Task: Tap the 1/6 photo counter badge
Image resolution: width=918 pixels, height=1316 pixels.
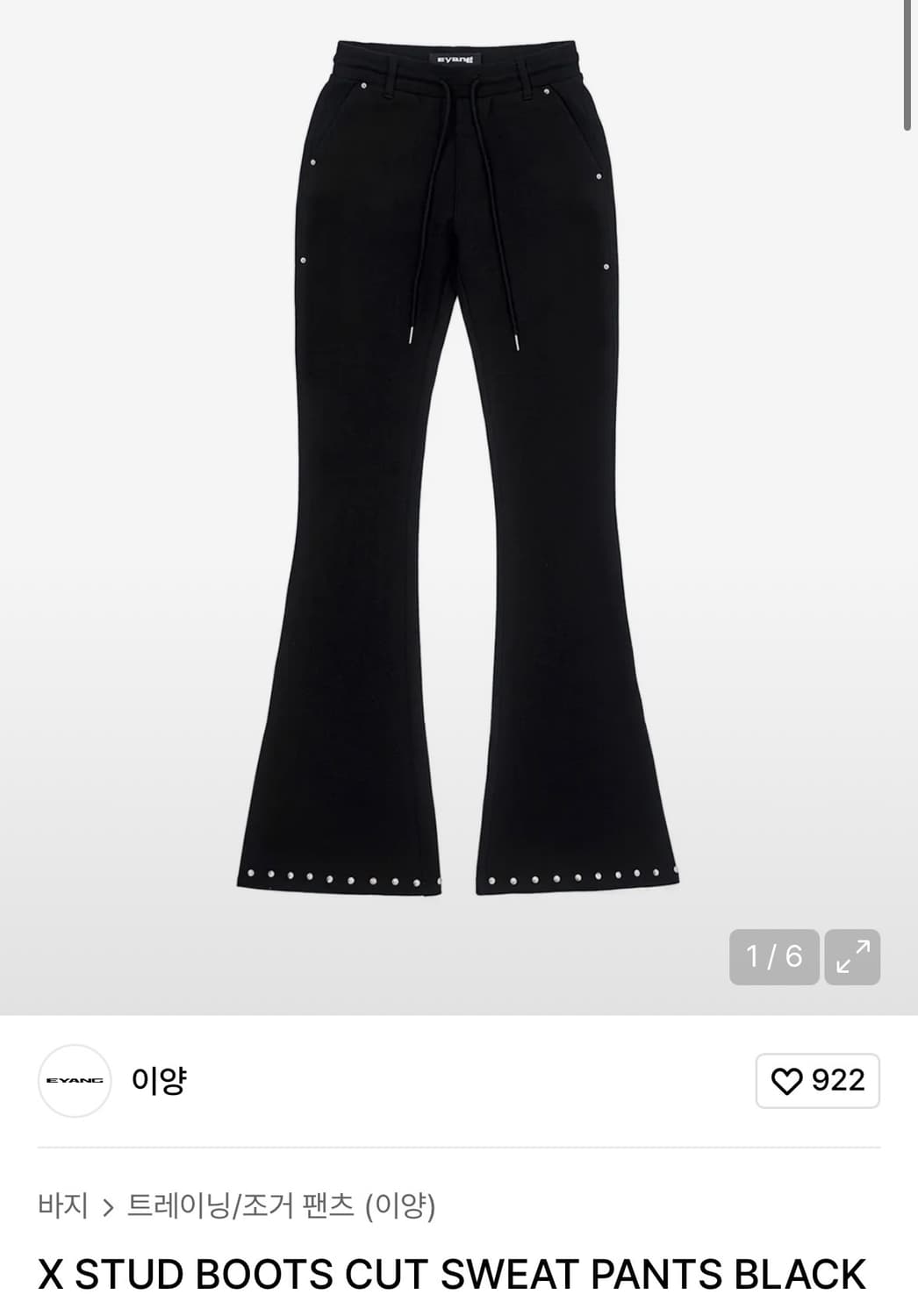Action: 772,956
